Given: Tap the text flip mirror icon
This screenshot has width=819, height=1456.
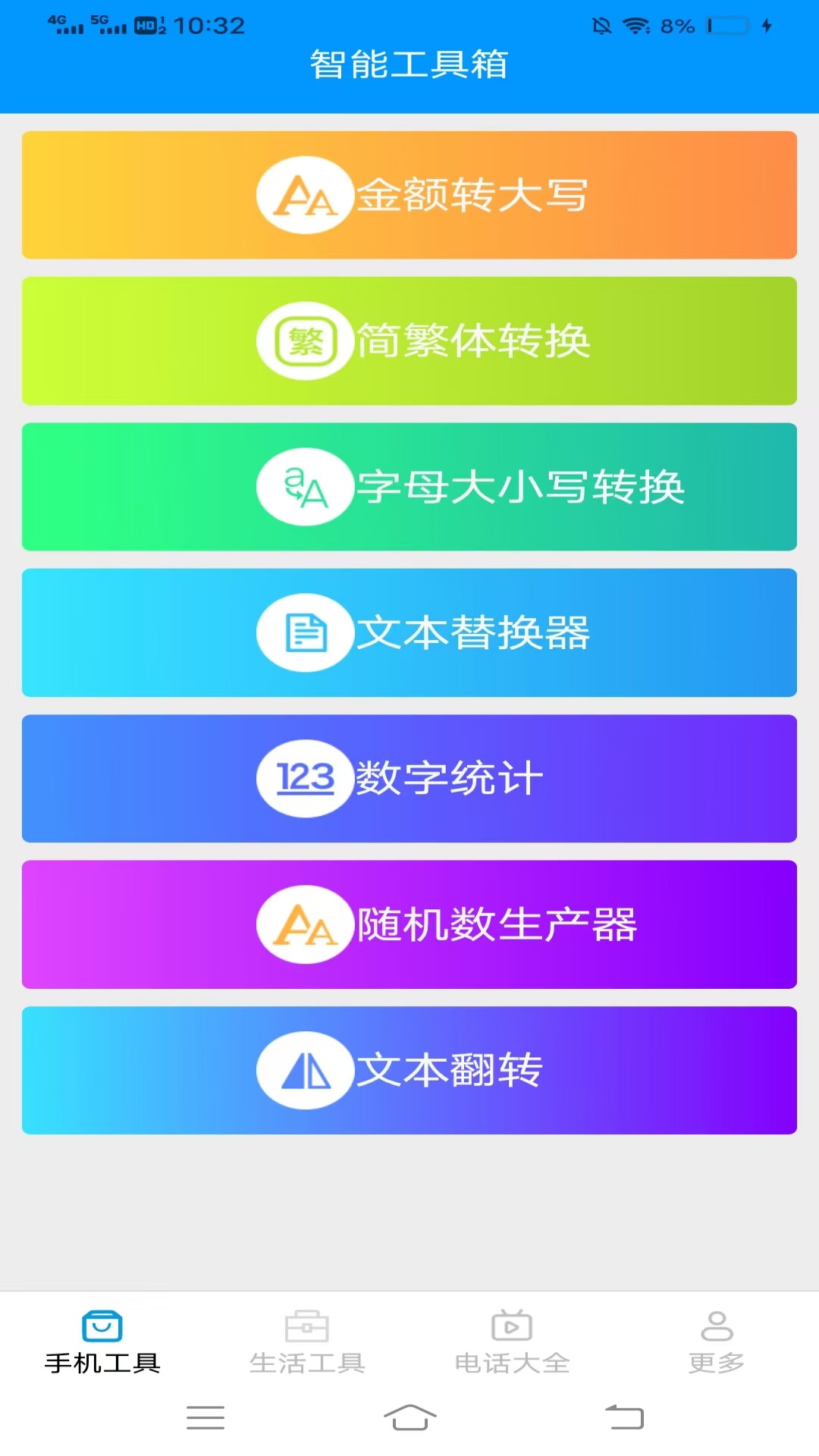Looking at the screenshot, I should point(305,1070).
